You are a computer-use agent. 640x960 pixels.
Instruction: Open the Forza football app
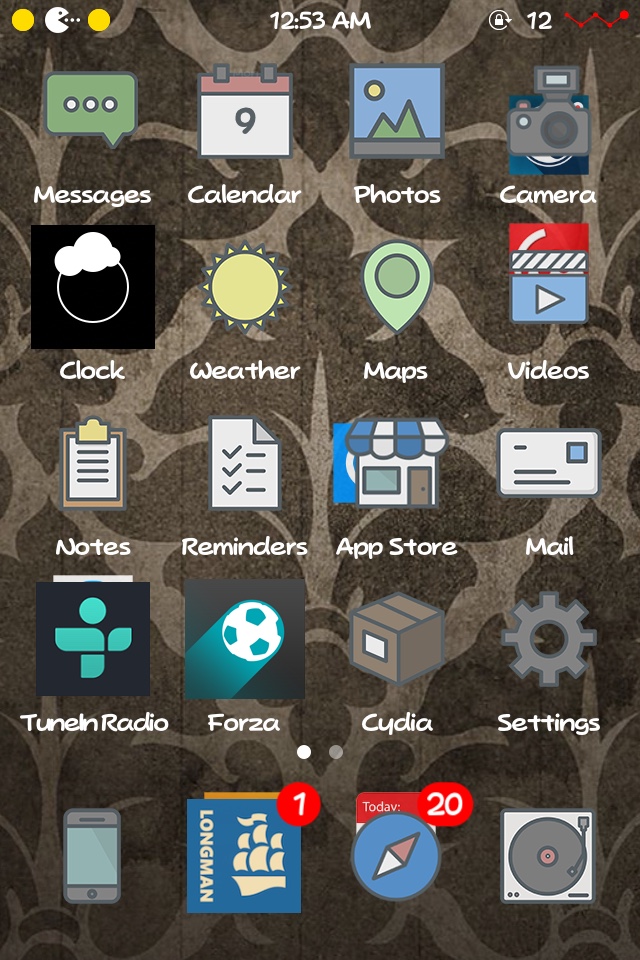pyautogui.click(x=245, y=639)
